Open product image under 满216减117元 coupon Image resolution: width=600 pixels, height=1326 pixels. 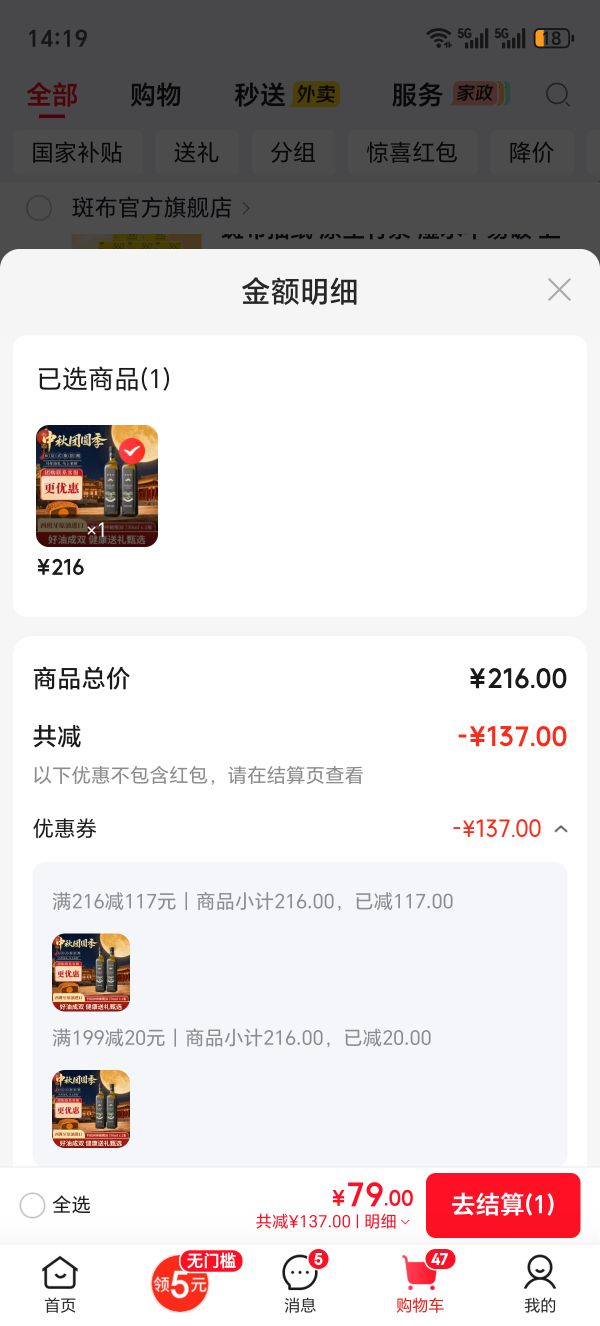click(91, 973)
